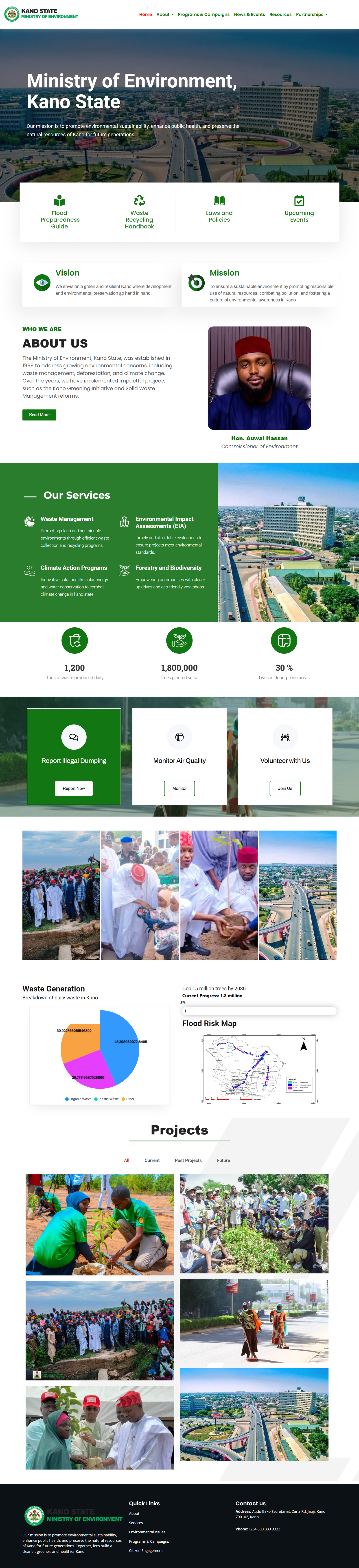Expand the Partnerships dropdown
359x1568 pixels.
tap(311, 14)
